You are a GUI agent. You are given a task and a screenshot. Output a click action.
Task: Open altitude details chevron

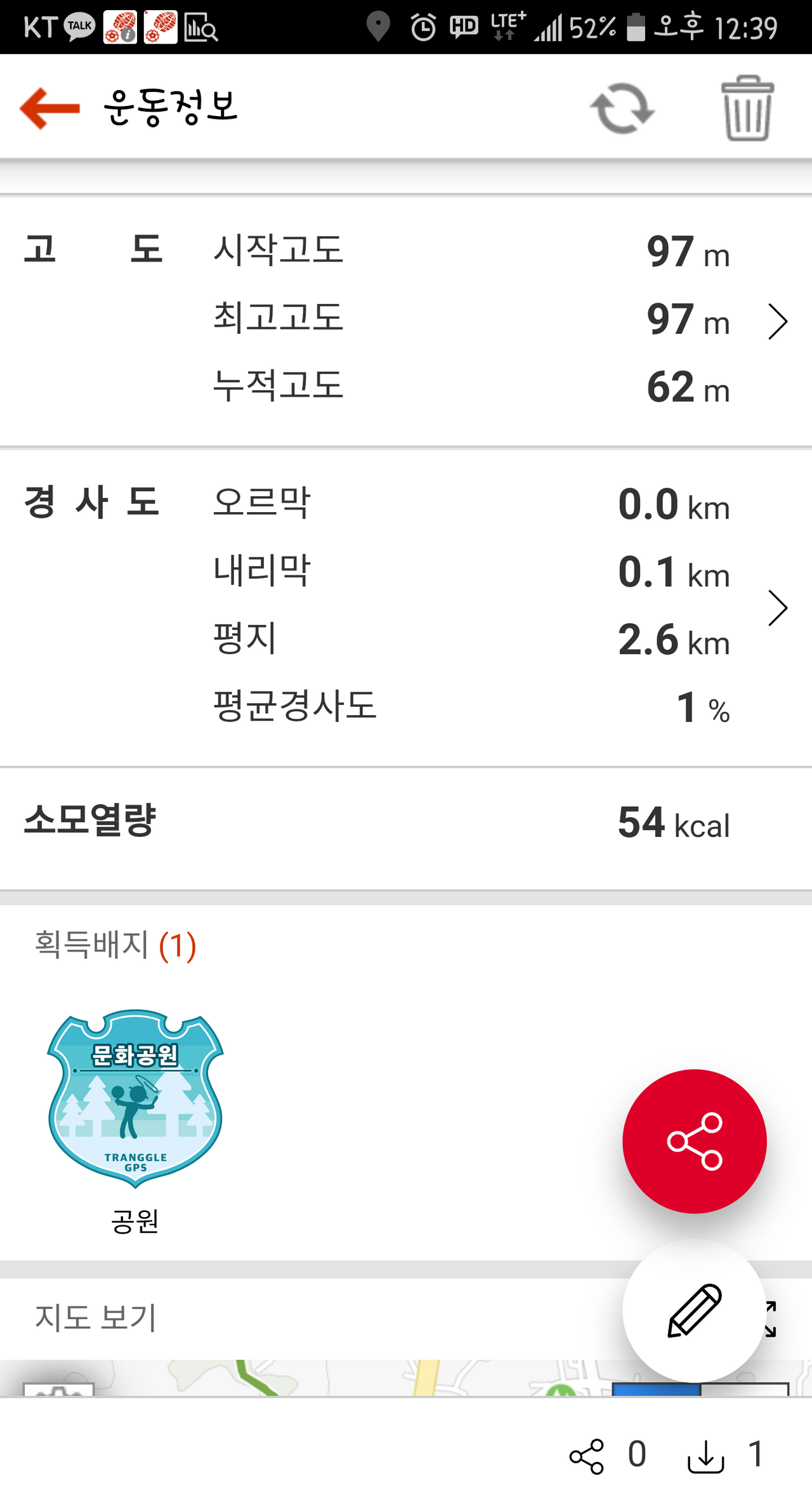tap(777, 322)
